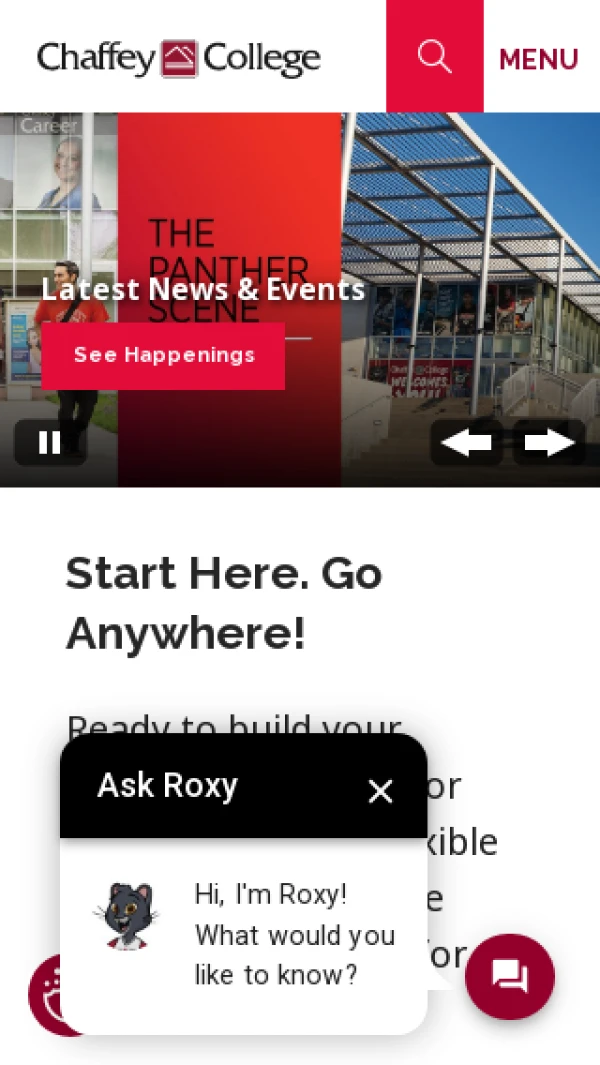Tap the See Happenings button

click(164, 355)
